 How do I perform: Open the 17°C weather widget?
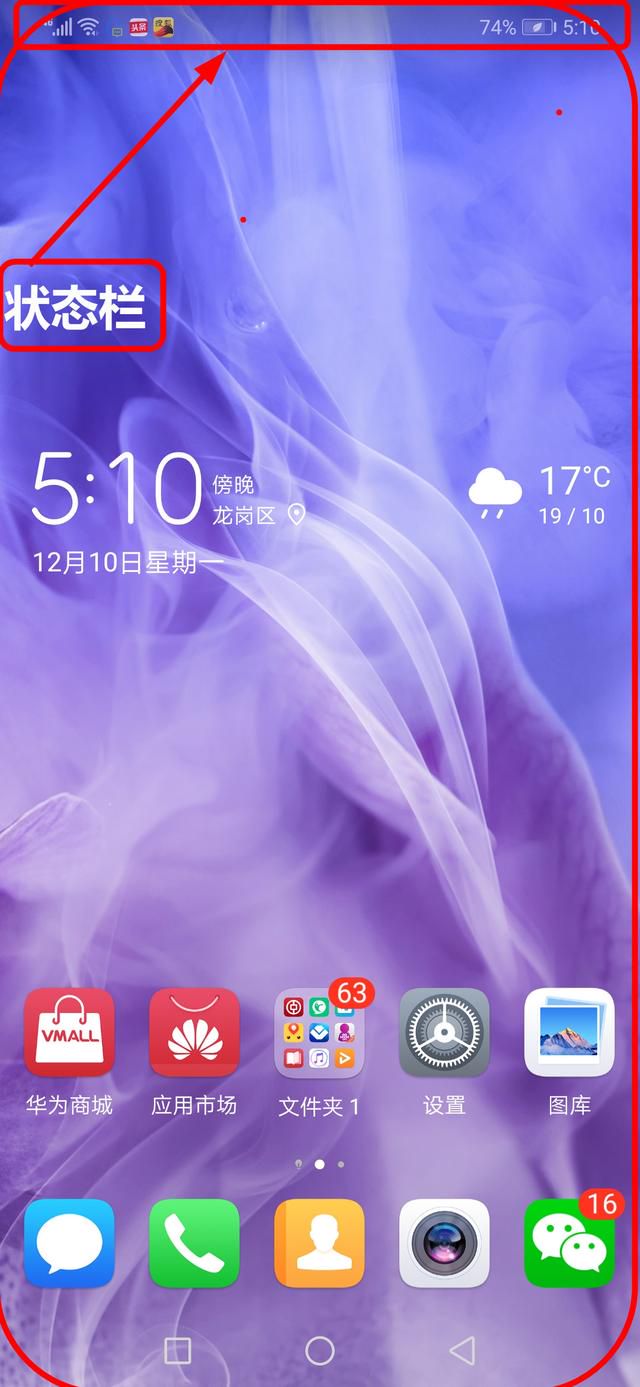coord(540,494)
